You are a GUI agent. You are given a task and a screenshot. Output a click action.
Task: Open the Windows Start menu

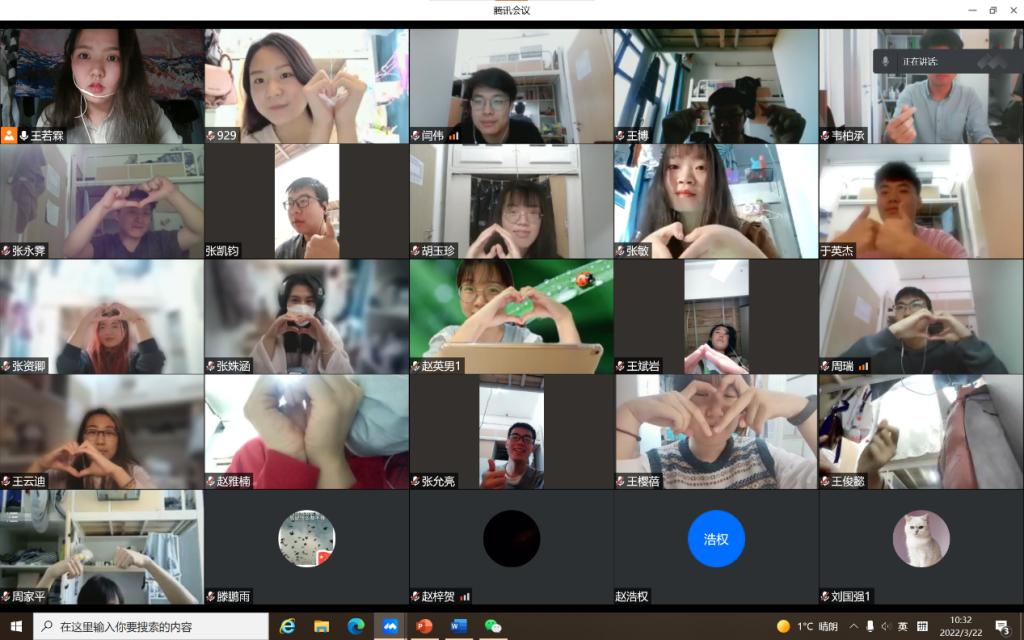tap(16, 626)
